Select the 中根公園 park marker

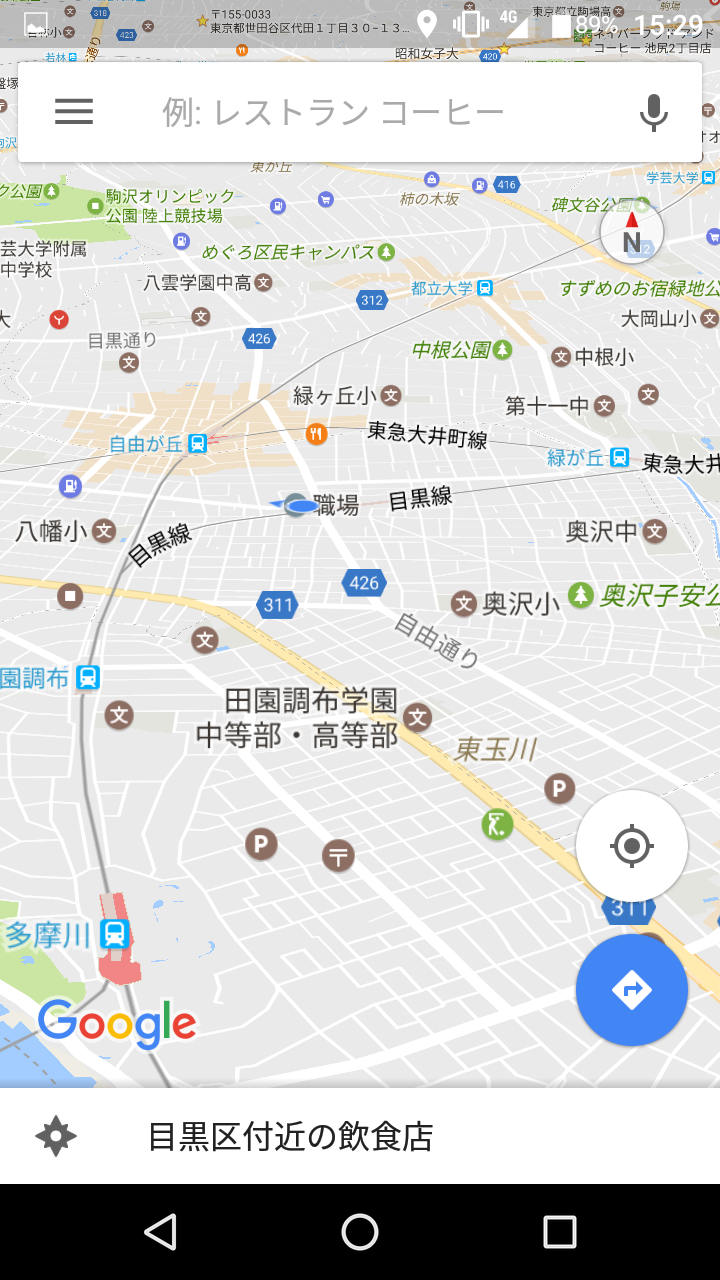[503, 350]
